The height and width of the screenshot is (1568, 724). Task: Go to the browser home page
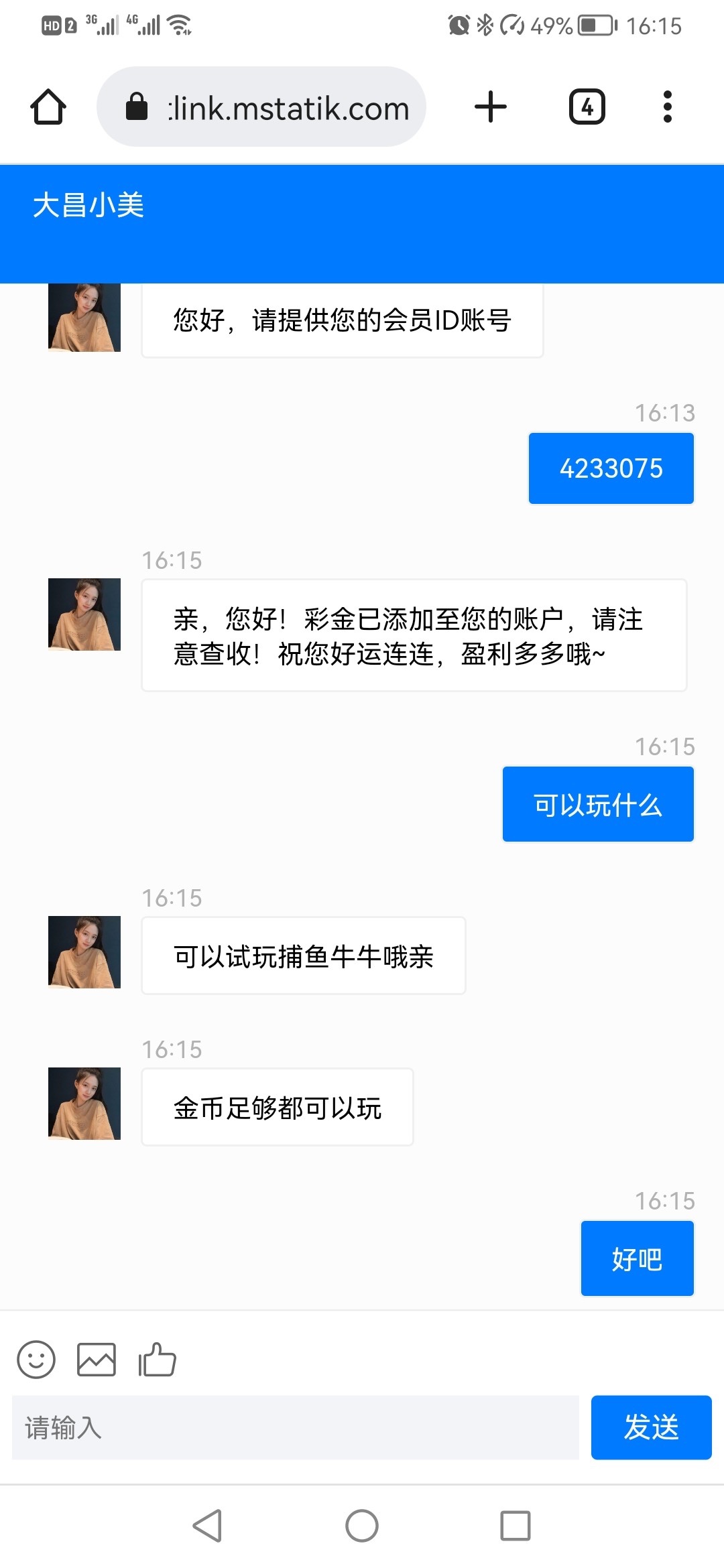[x=48, y=107]
